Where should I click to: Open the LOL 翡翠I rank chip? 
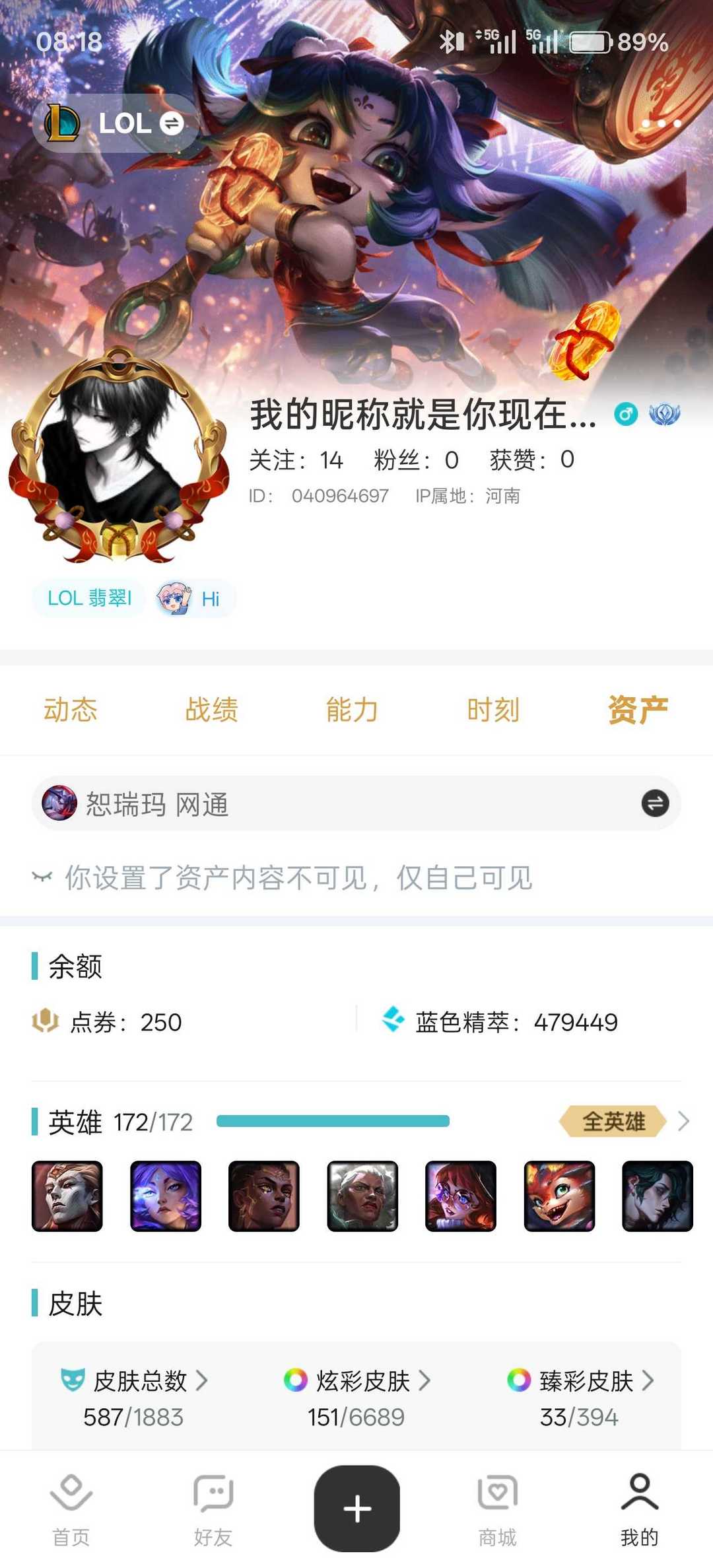89,598
